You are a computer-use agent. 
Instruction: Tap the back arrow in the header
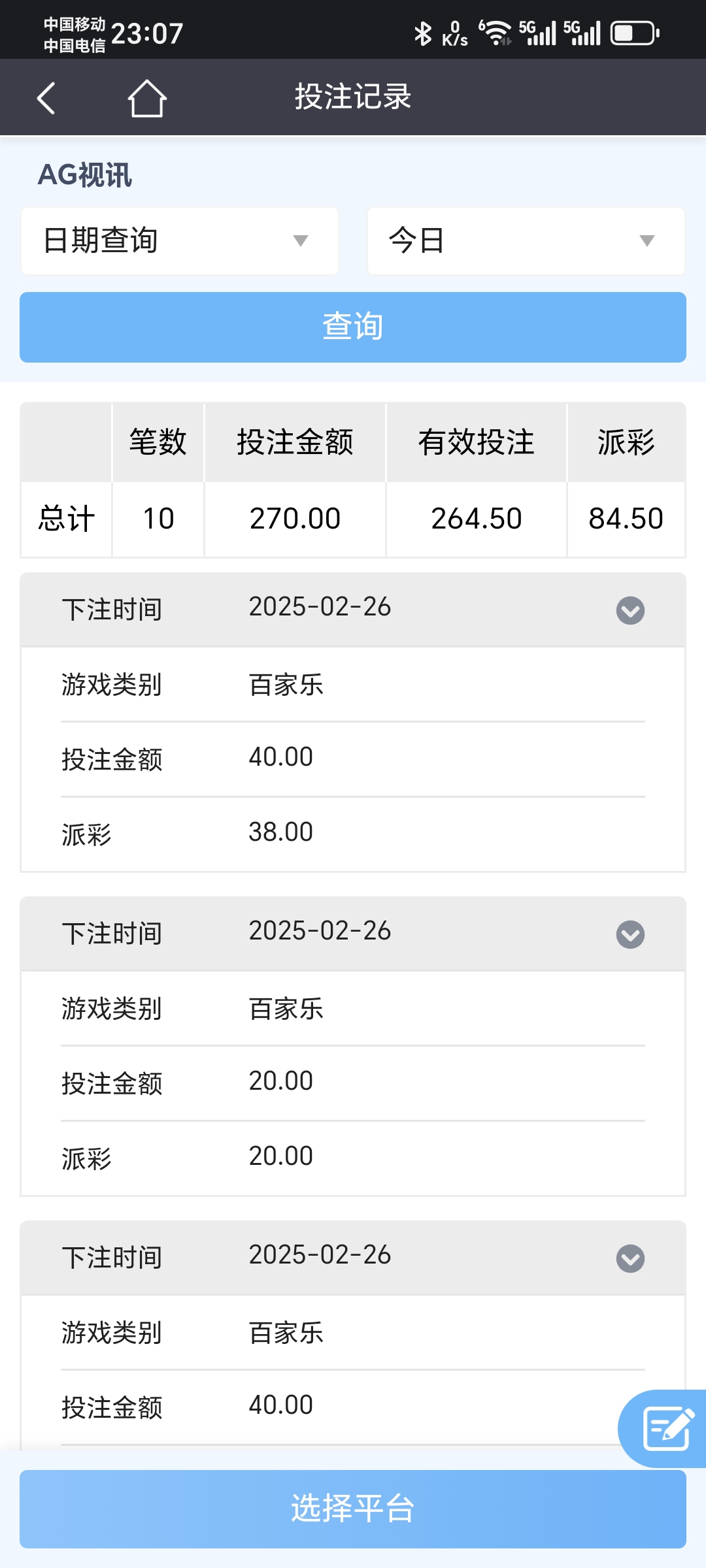pos(44,97)
